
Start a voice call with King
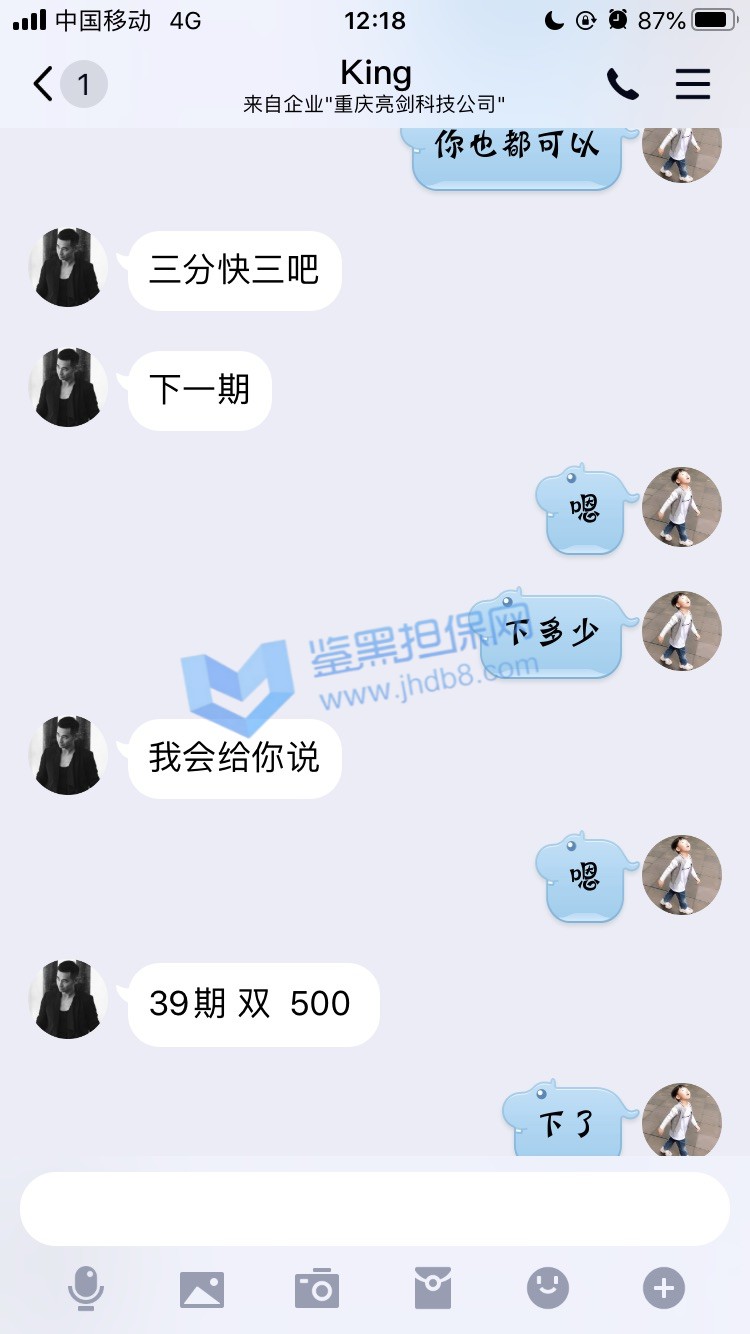coord(622,85)
